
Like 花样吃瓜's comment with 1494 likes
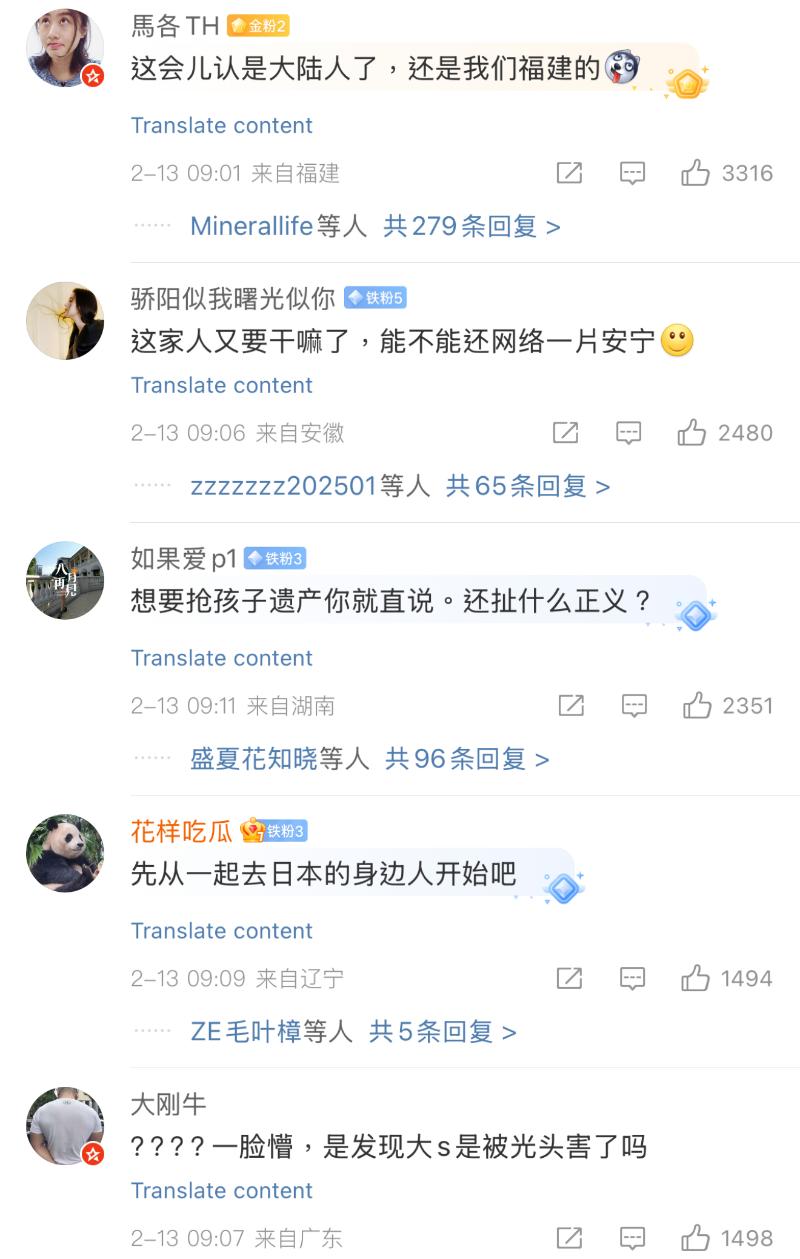pyautogui.click(x=696, y=978)
